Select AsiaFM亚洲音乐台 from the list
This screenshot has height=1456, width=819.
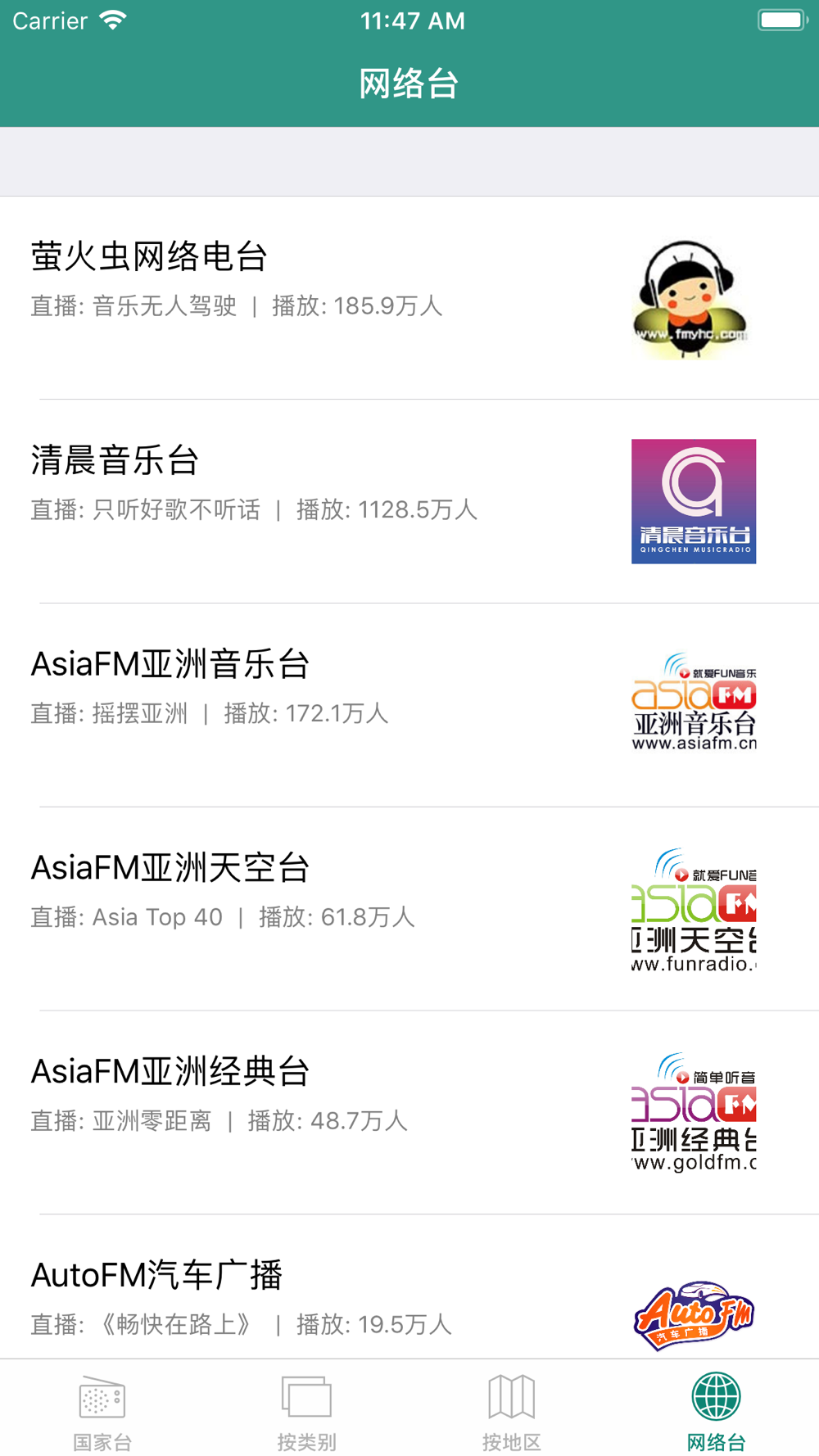[409, 705]
